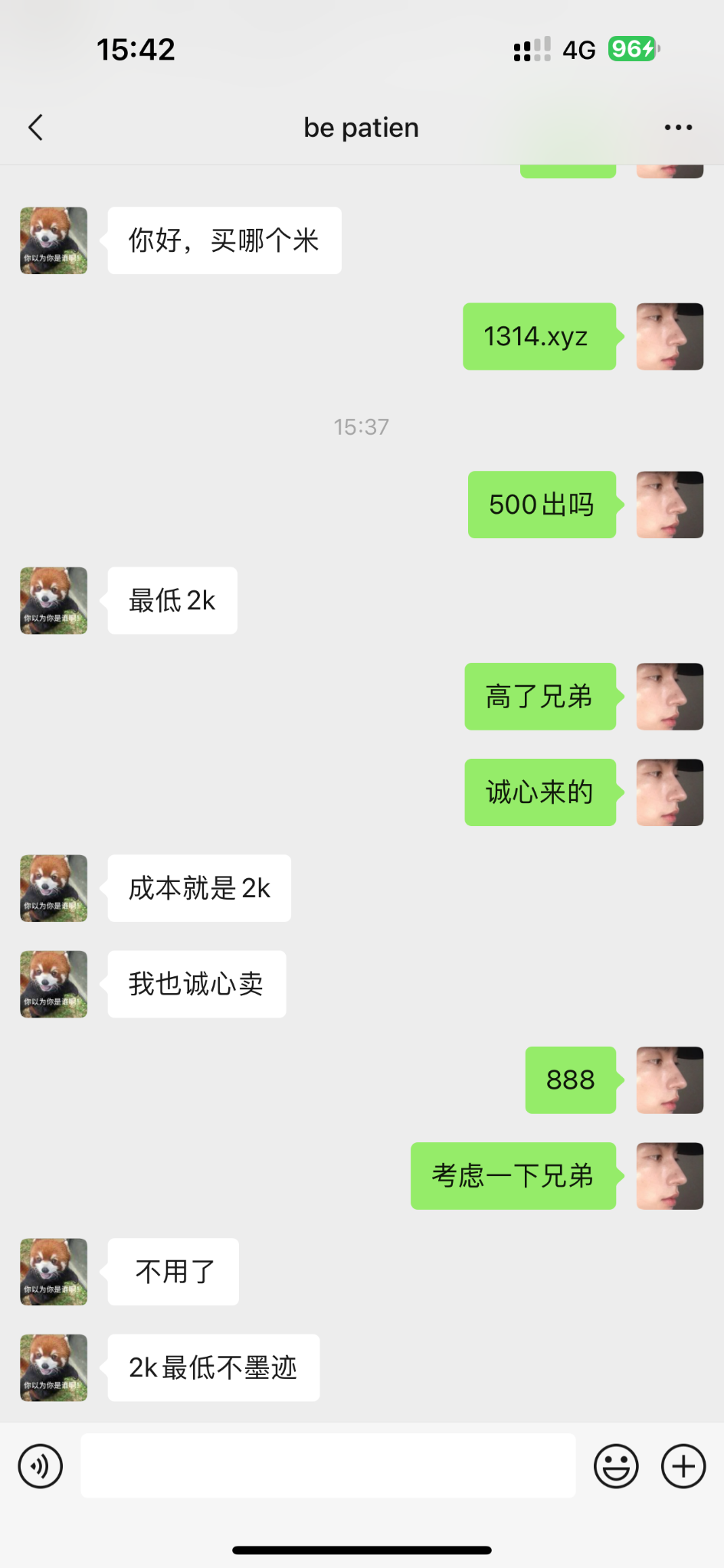This screenshot has height=1568, width=724.
Task: Go back to the chat list
Action: click(35, 127)
